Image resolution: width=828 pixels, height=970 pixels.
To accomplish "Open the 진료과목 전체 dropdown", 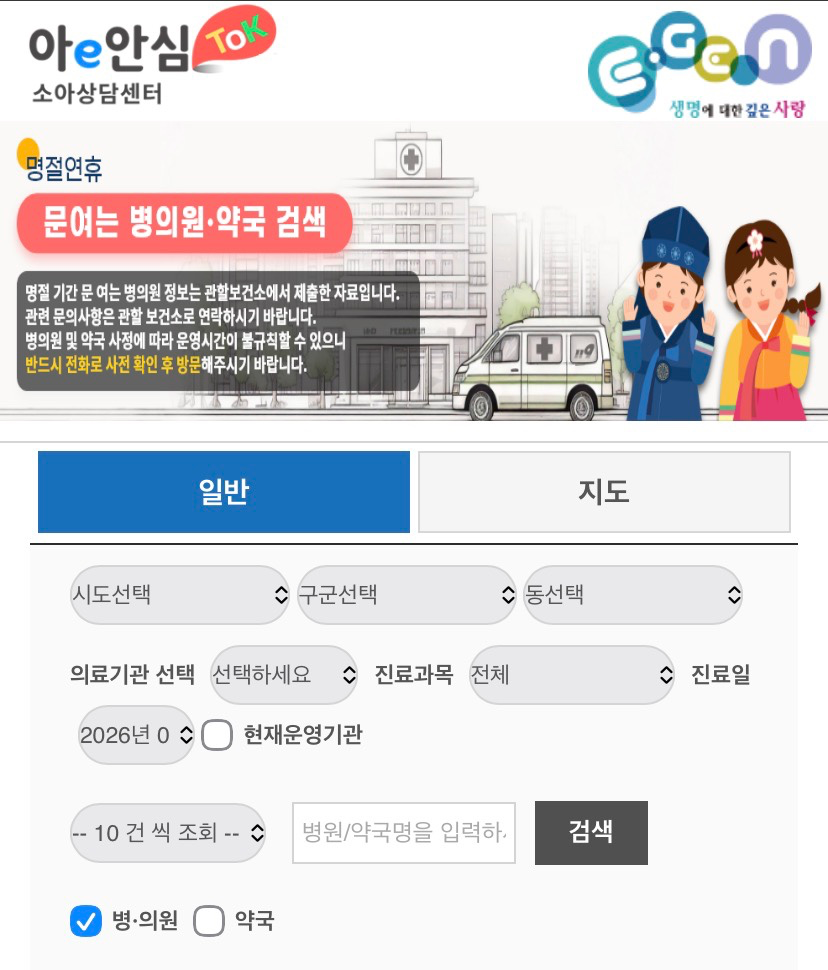I will [572, 674].
